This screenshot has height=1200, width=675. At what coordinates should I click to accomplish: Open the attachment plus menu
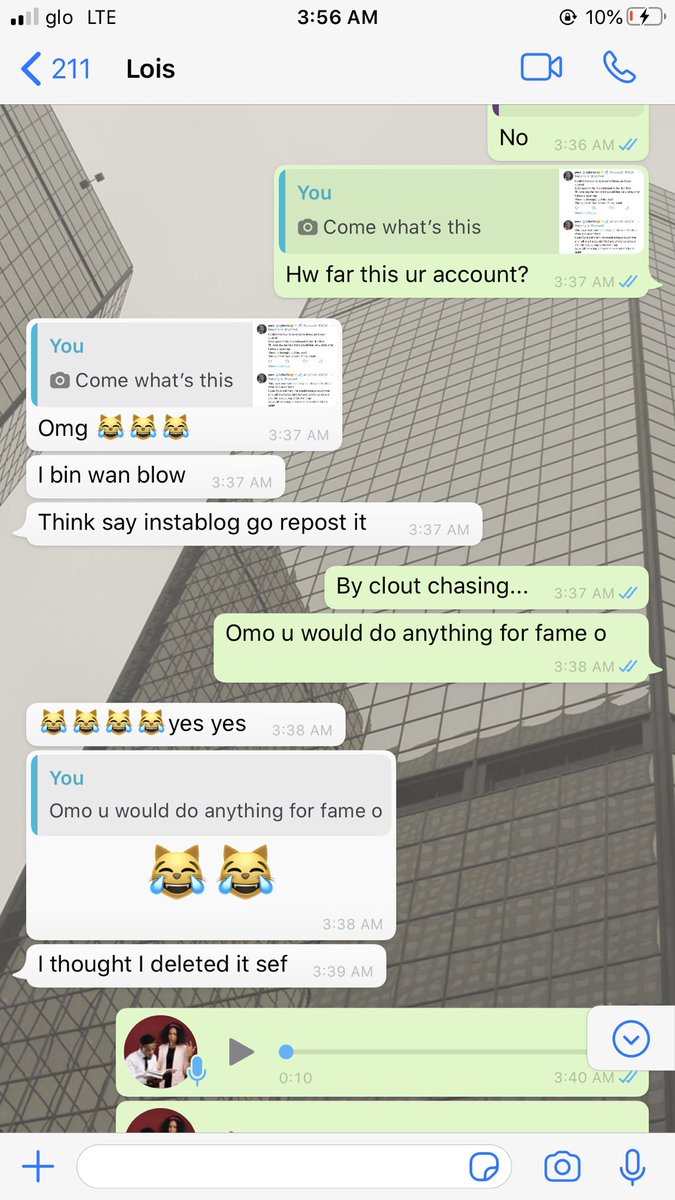pos(37,1166)
